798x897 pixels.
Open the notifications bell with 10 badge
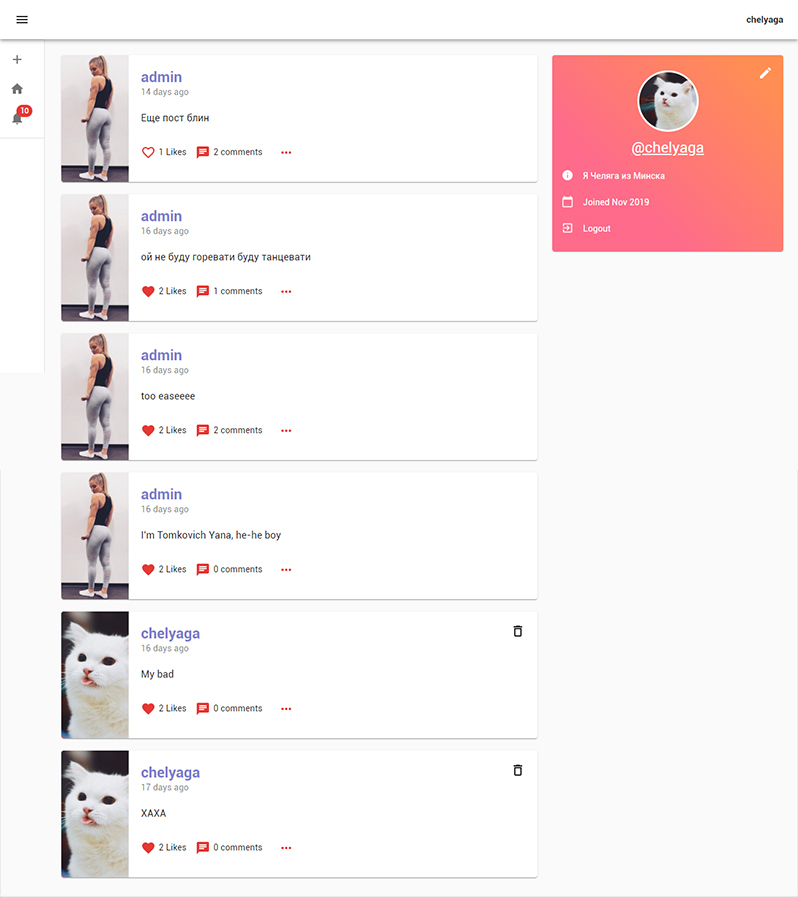17,118
